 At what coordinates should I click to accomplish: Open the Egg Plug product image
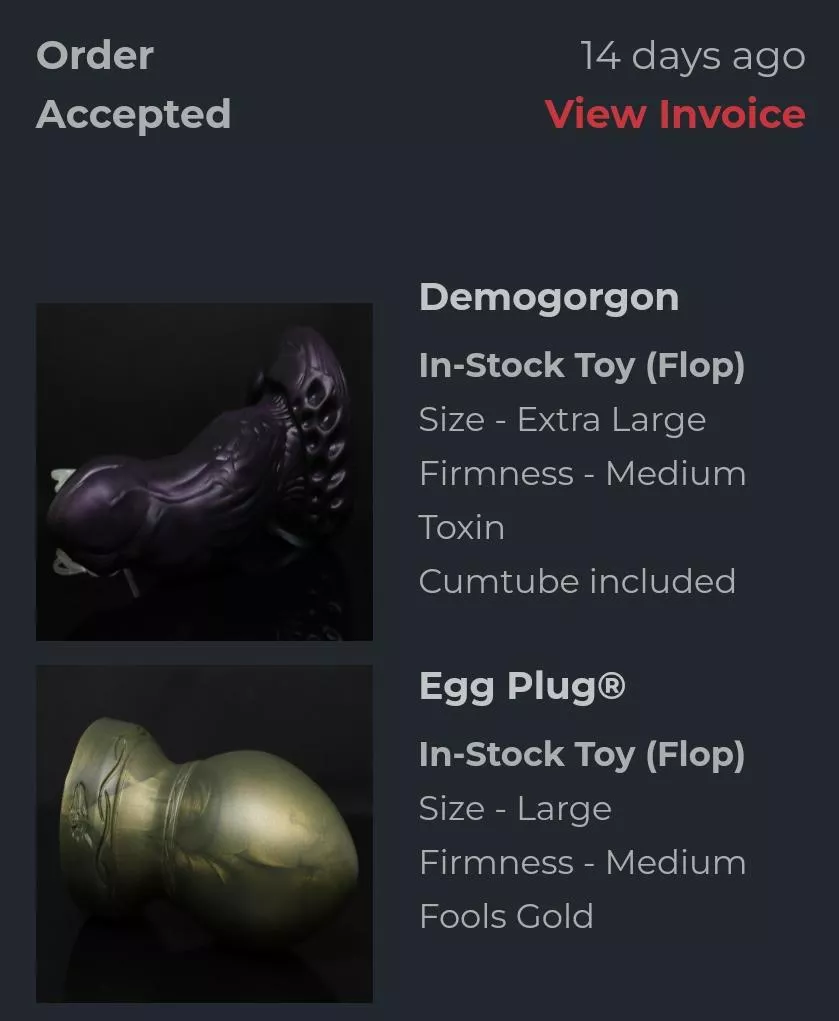click(x=204, y=833)
